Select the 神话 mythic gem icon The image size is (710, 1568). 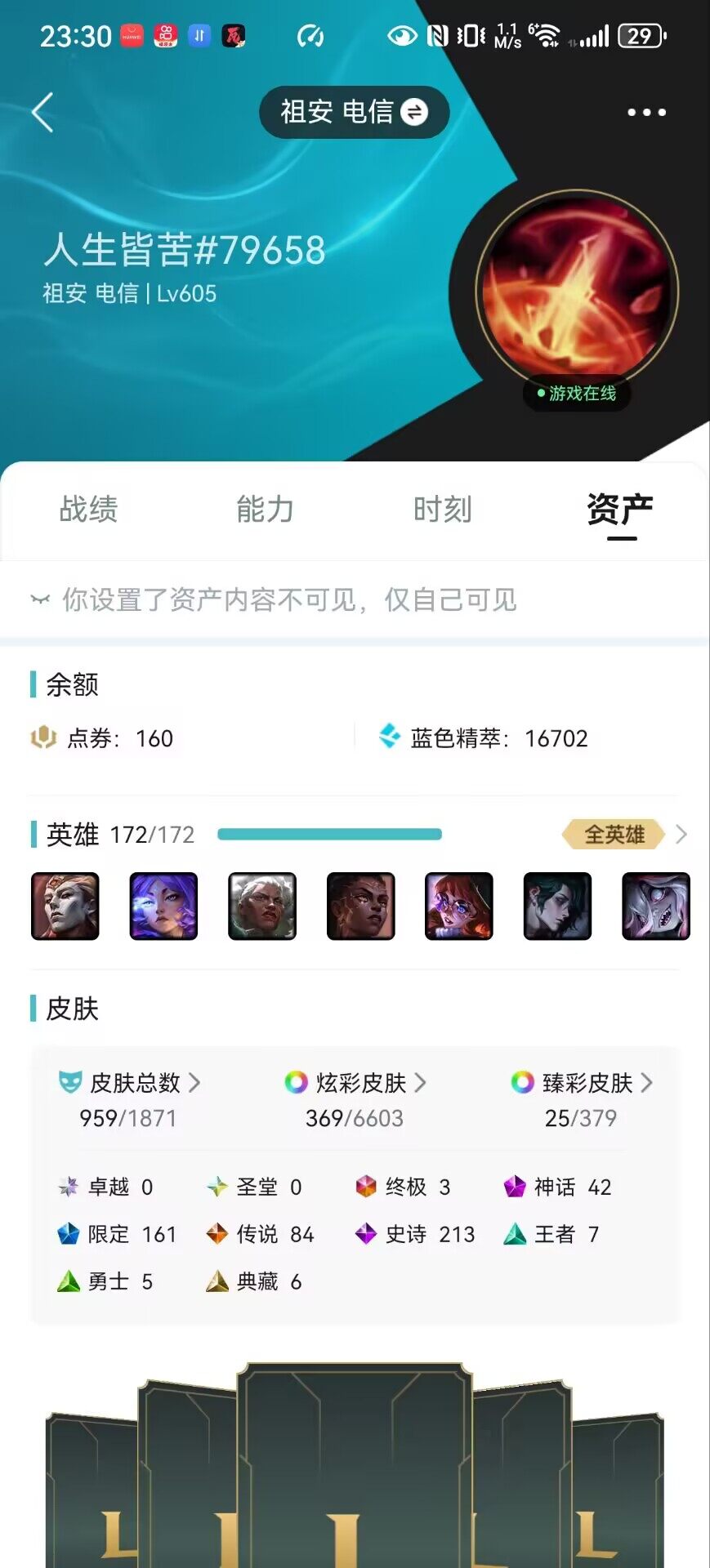pyautogui.click(x=515, y=1187)
